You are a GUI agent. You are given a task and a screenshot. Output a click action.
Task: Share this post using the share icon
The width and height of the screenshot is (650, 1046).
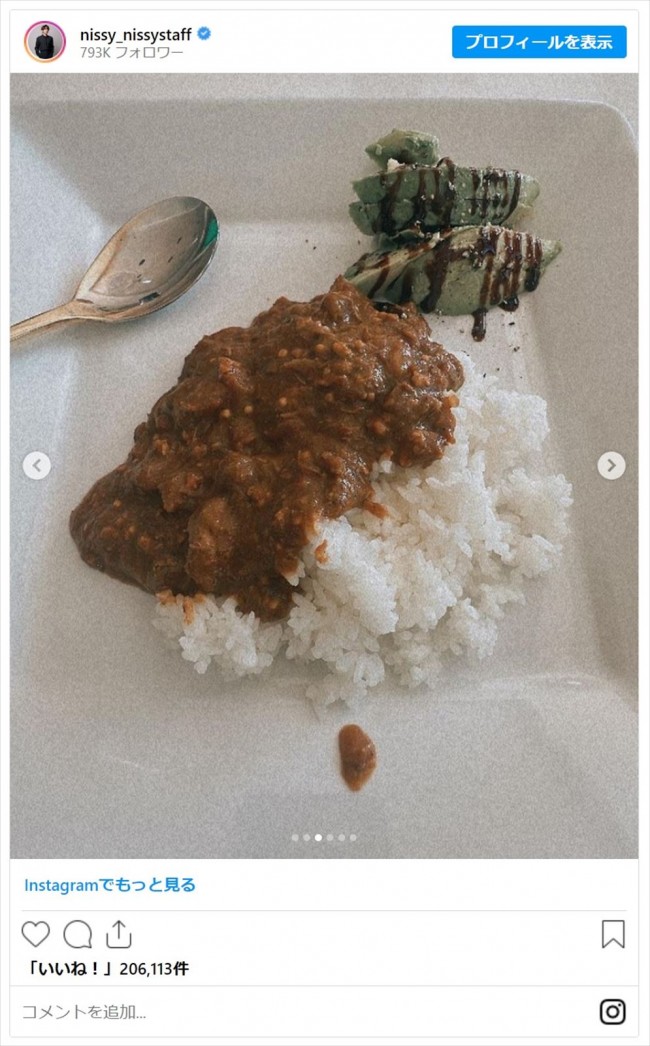(119, 934)
